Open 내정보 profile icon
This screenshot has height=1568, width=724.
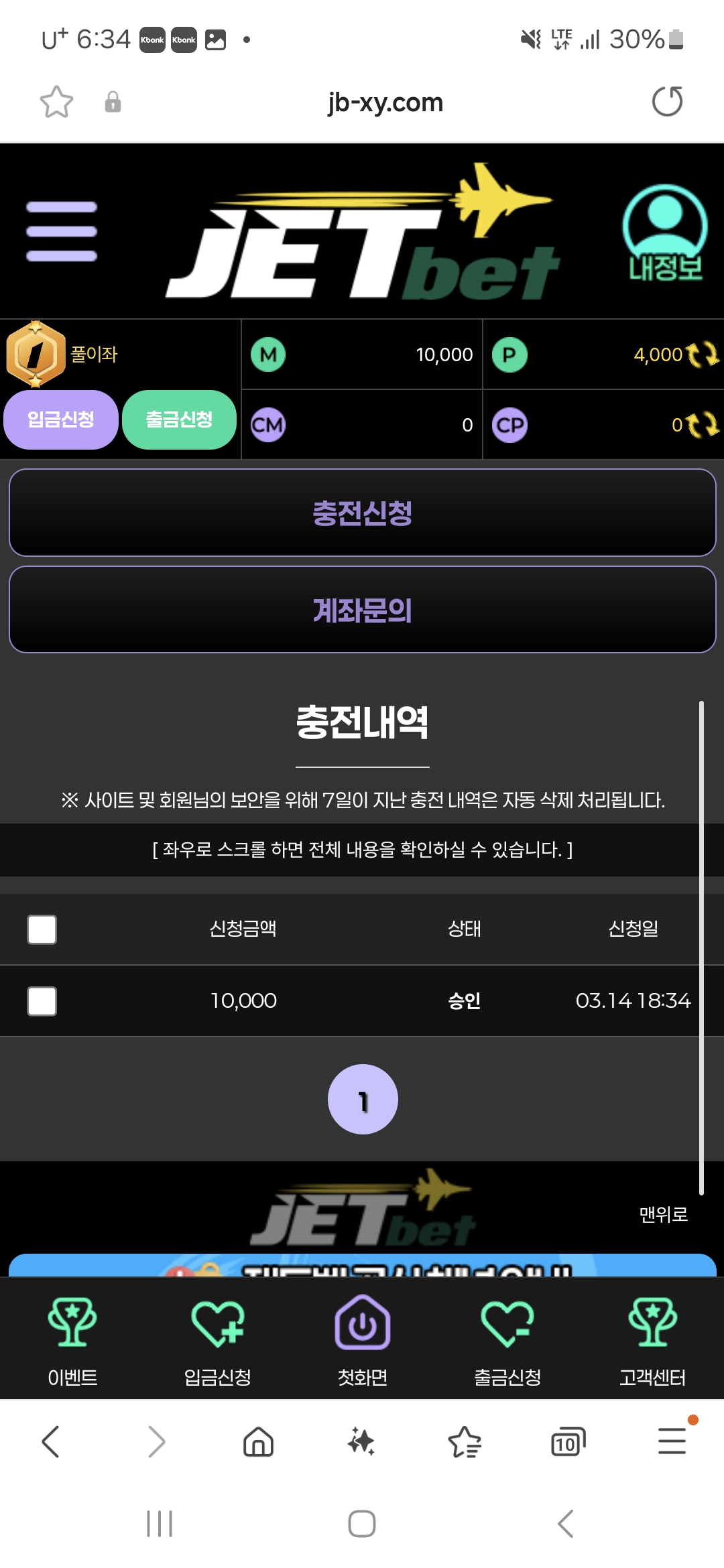pos(664,233)
